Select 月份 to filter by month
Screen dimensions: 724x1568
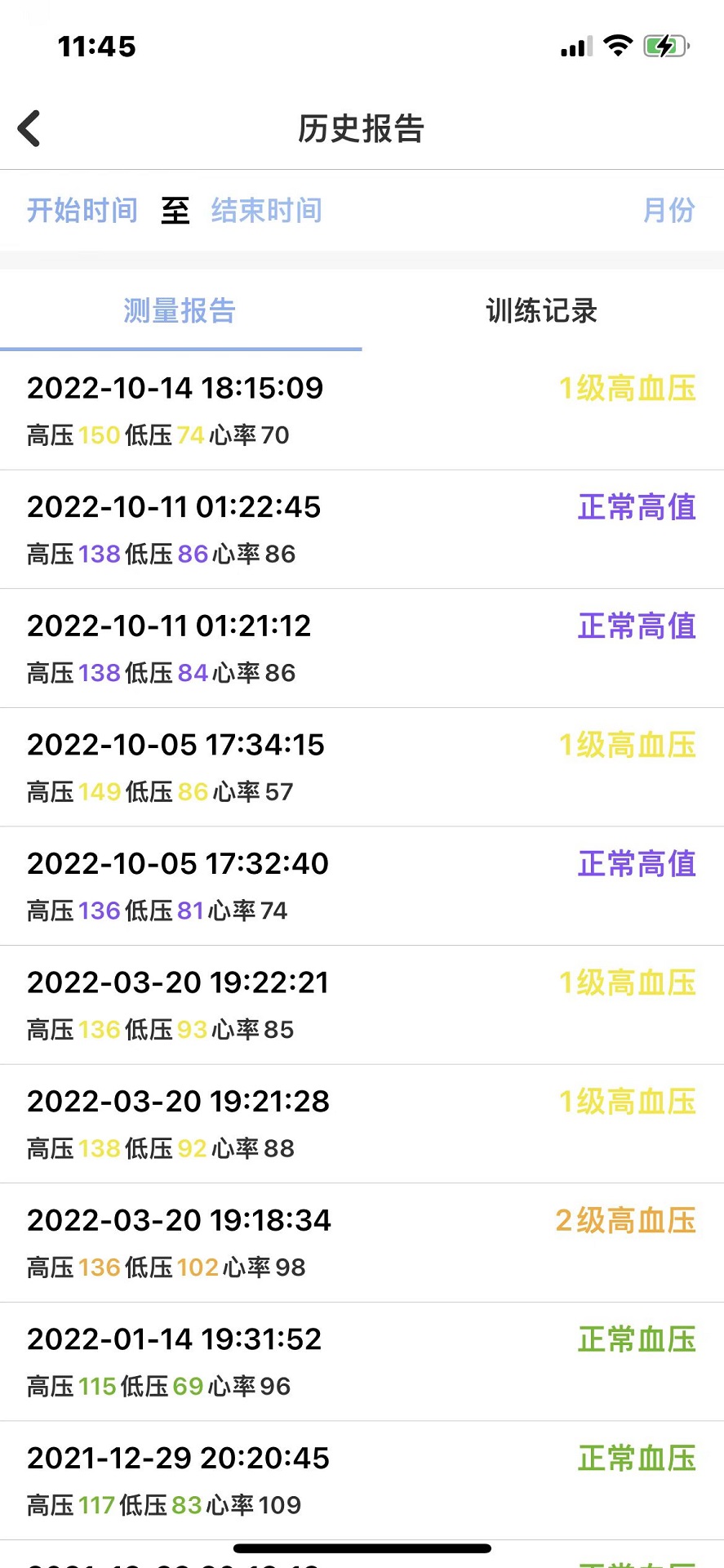(669, 211)
